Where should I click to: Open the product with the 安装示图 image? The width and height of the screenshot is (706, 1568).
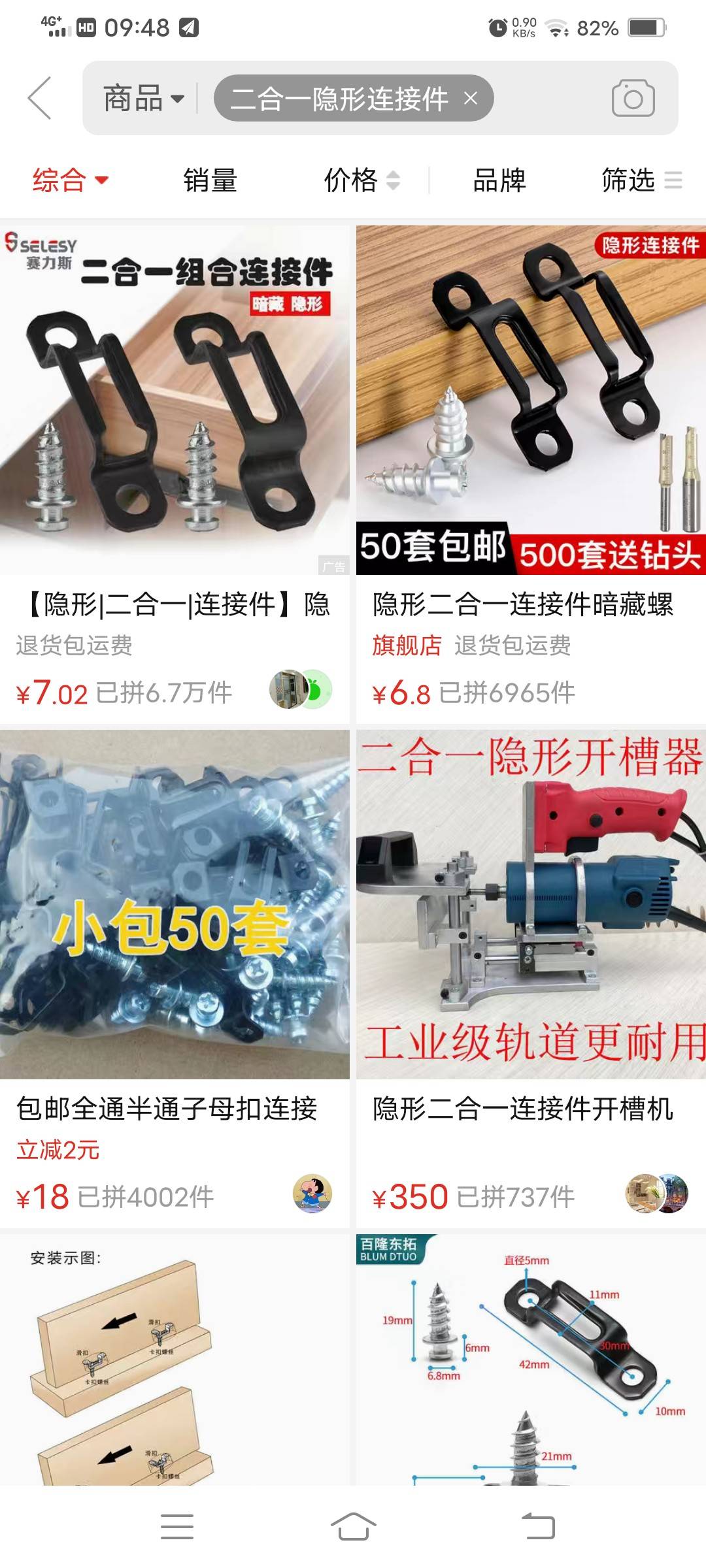click(175, 1359)
